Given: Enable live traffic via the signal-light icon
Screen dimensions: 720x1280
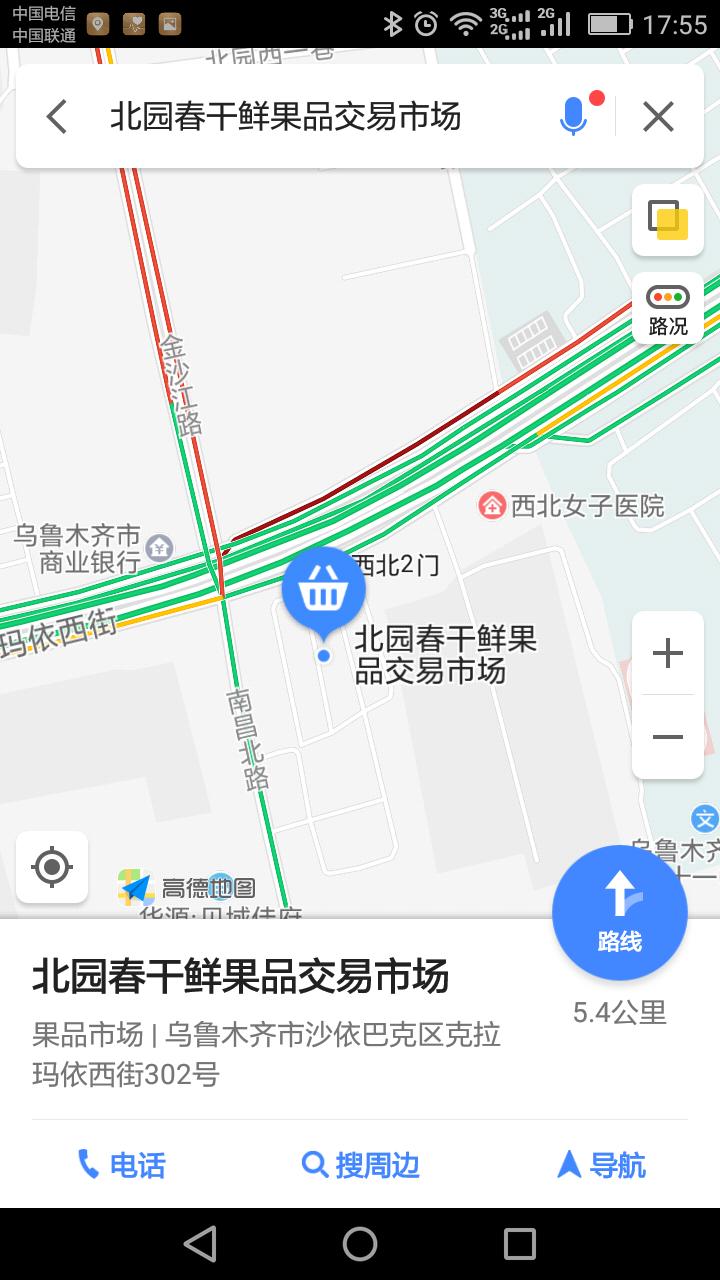Looking at the screenshot, I should tap(667, 296).
